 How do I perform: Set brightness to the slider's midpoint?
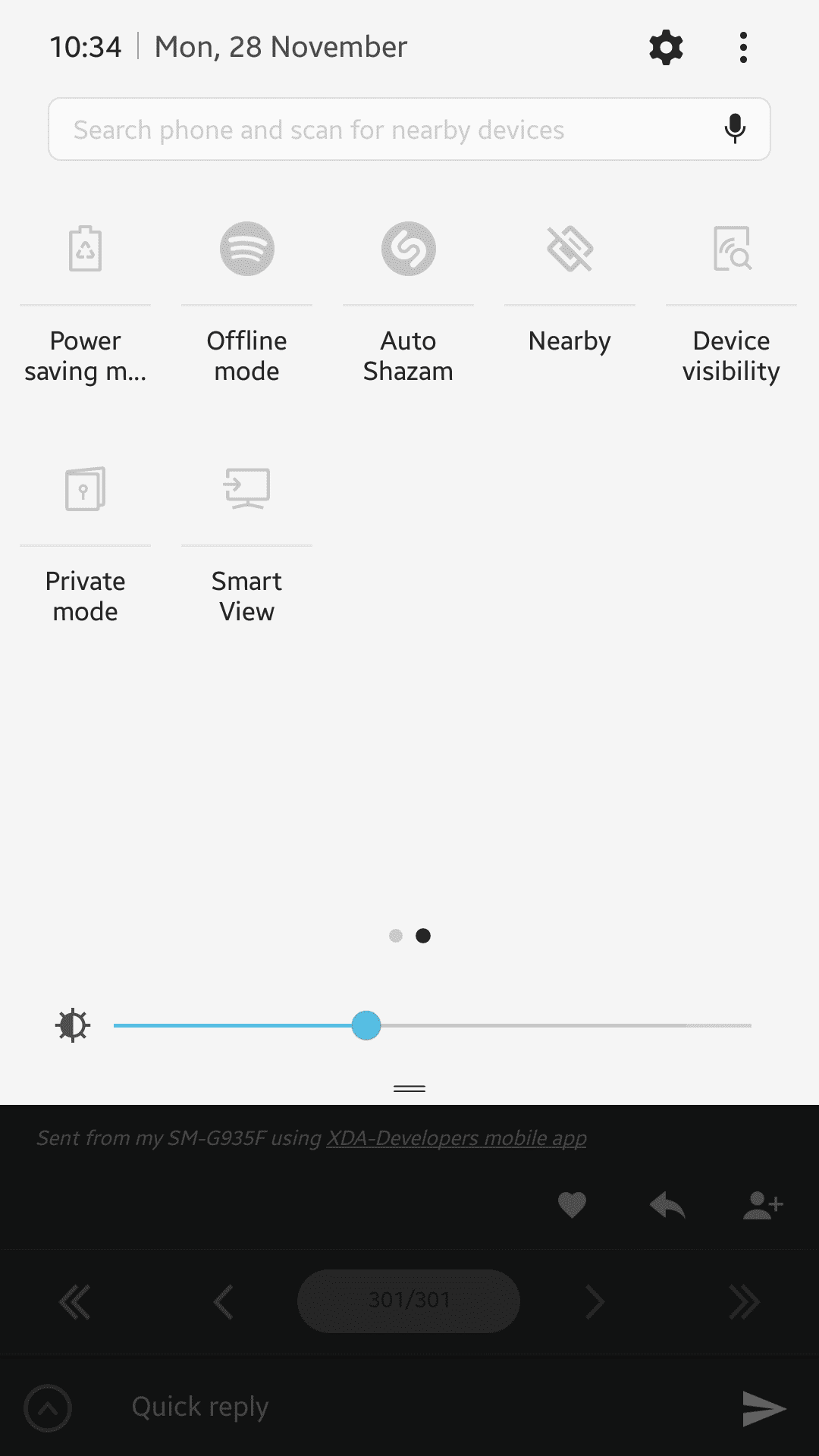click(x=432, y=1025)
